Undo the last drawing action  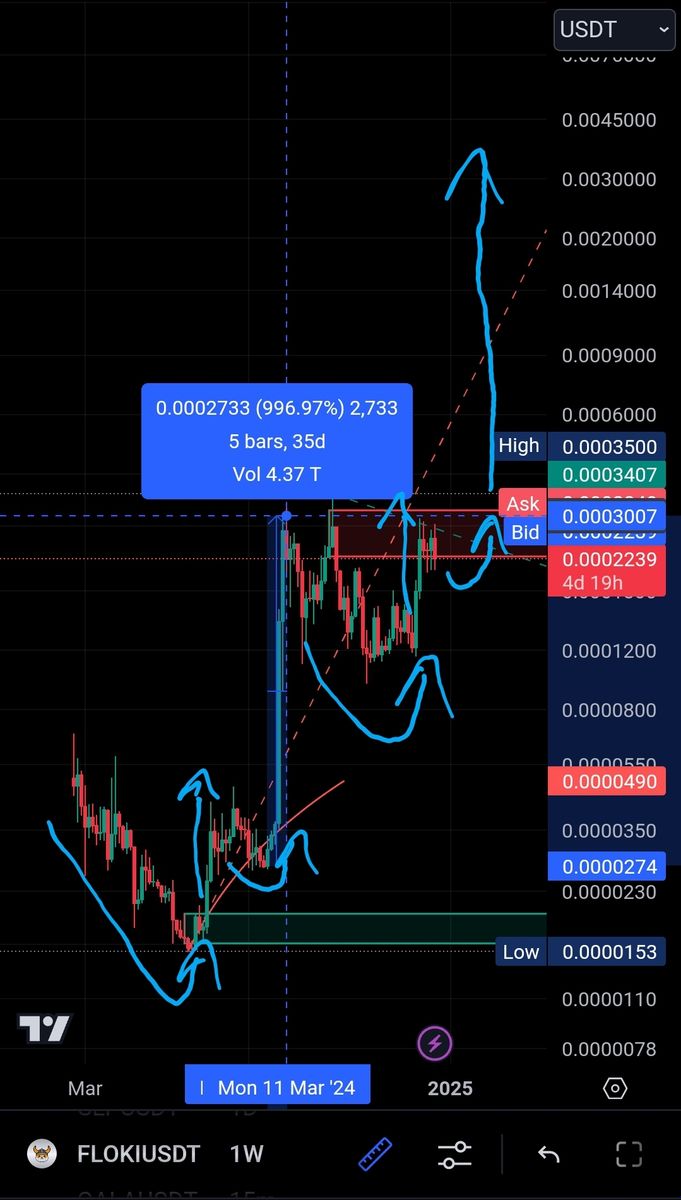(548, 1155)
